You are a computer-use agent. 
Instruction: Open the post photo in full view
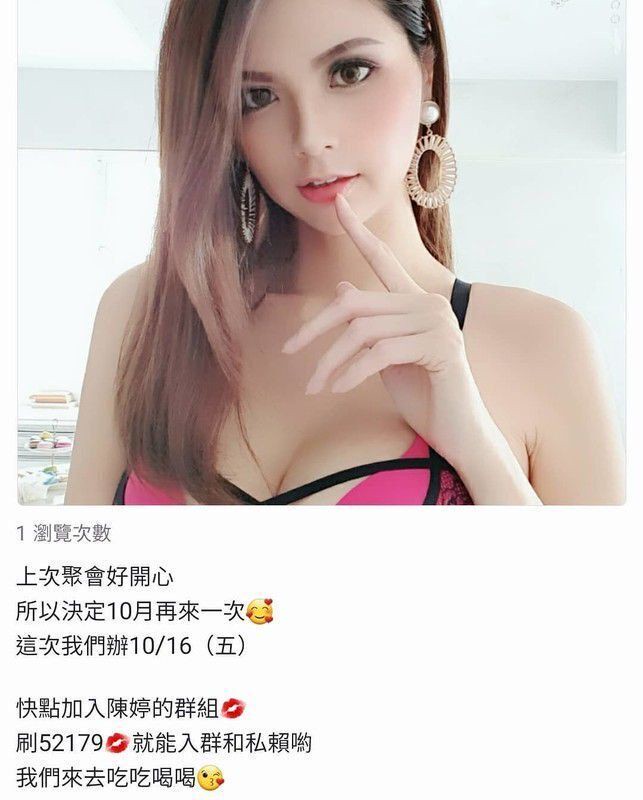tap(321, 250)
